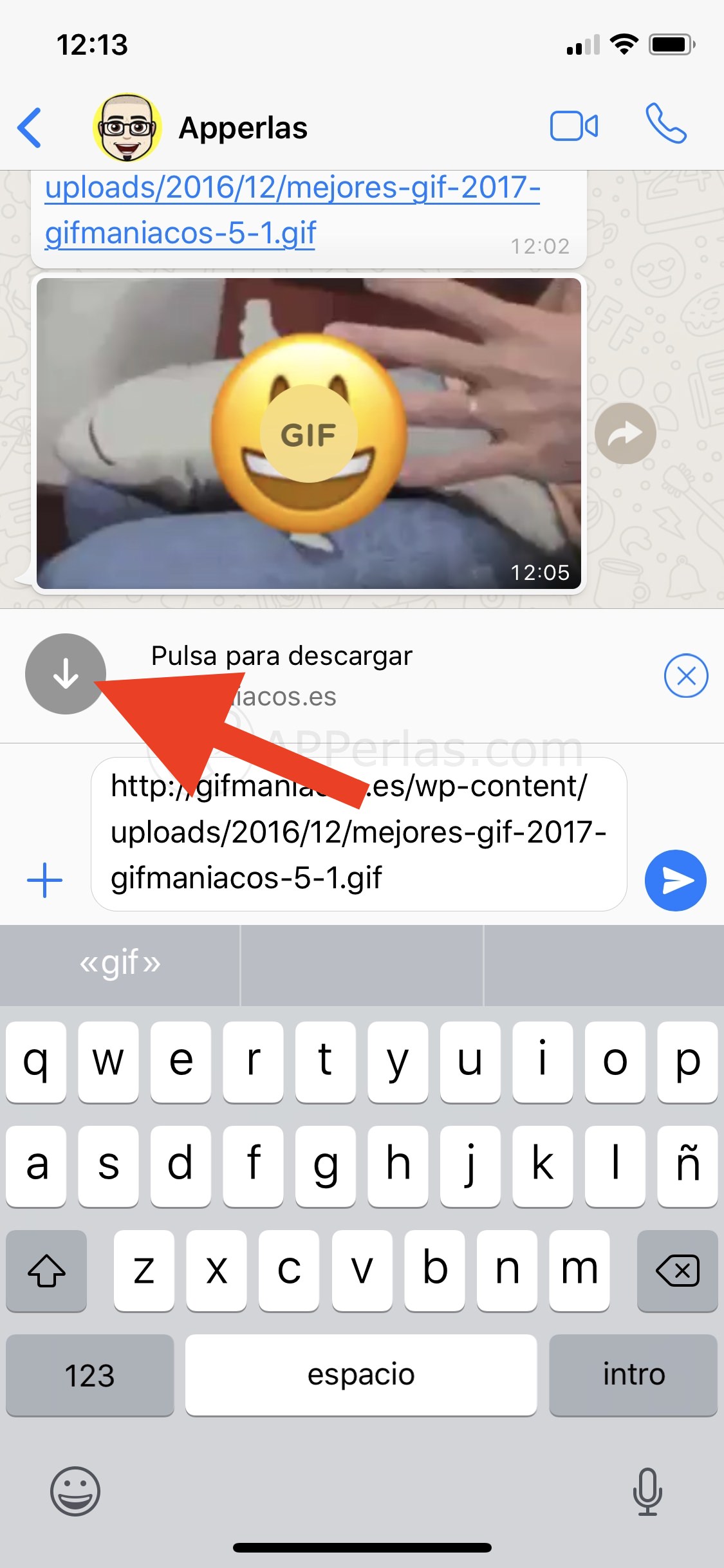Open Apperlas contact info

pos(242,127)
